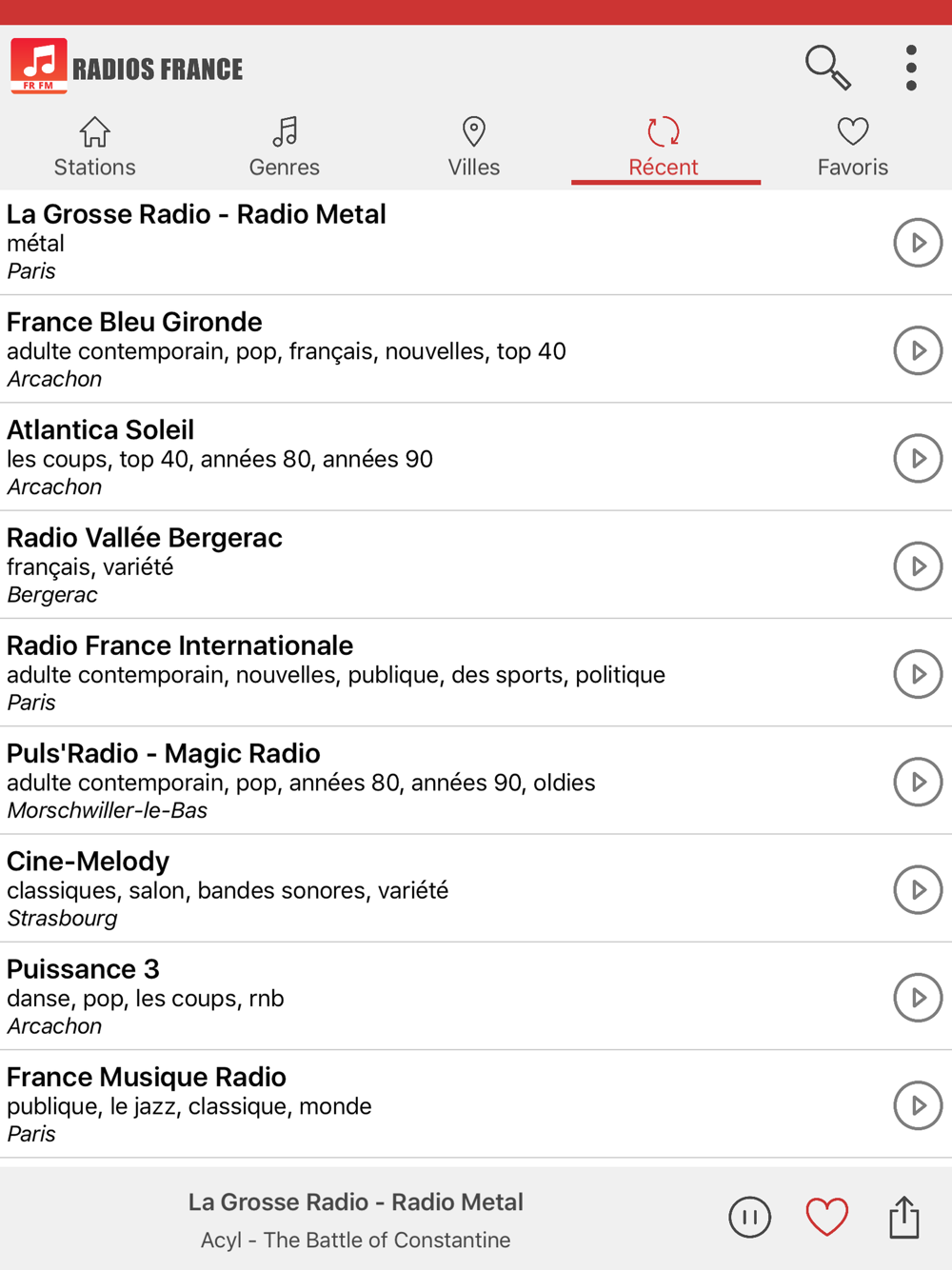Start playing Atlantica Soleil

[918, 458]
